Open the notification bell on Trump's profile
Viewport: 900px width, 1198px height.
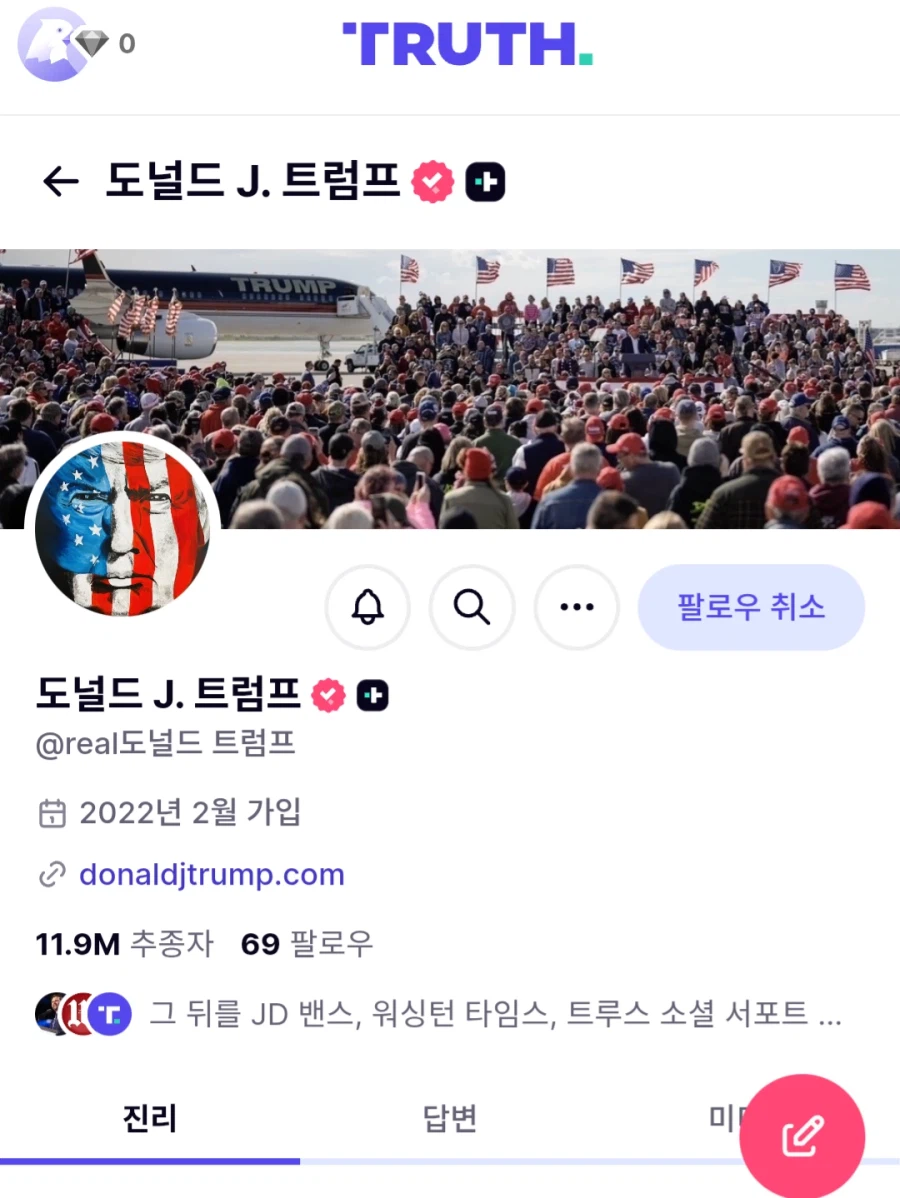click(368, 607)
